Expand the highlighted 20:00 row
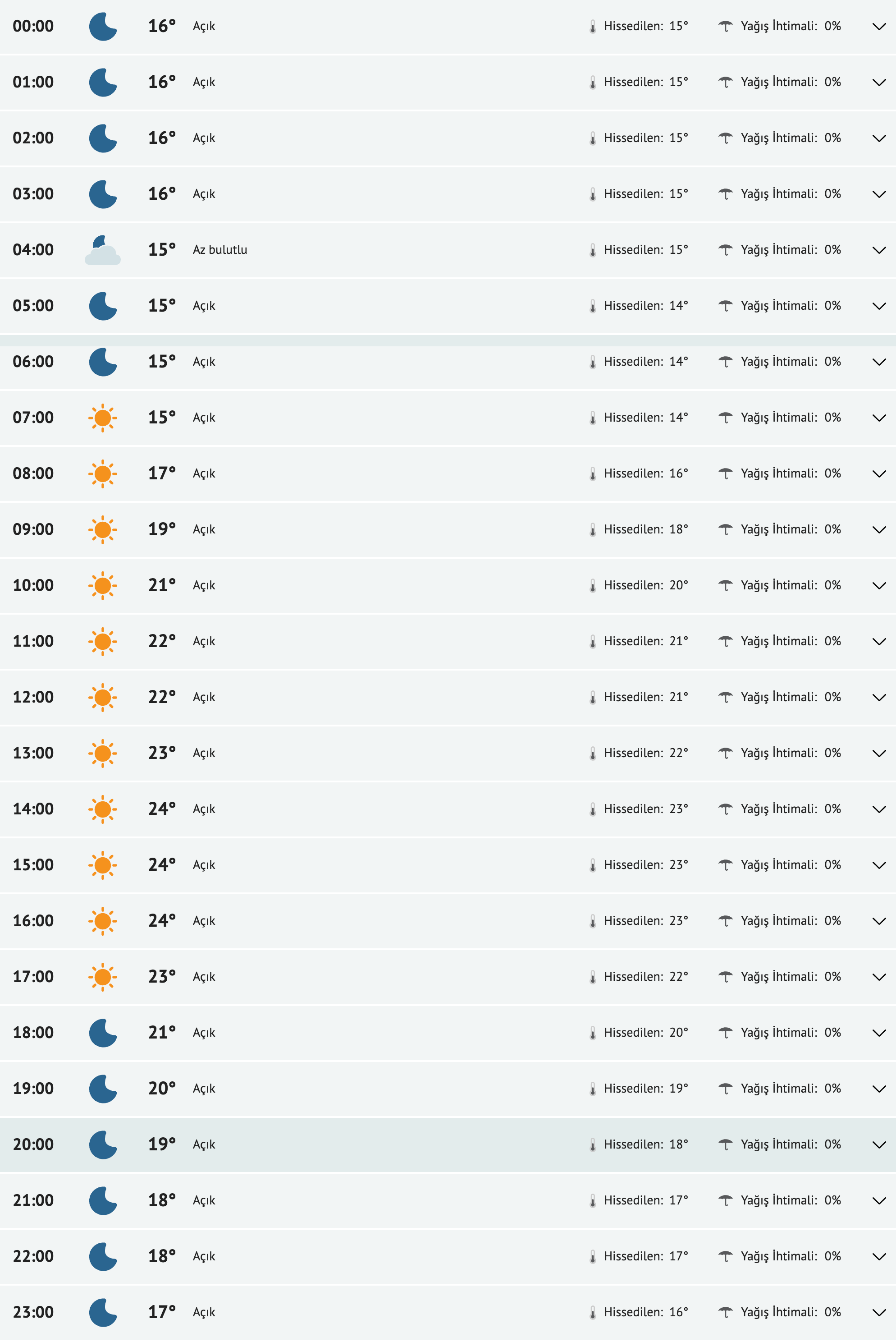The height and width of the screenshot is (1342, 896). (x=879, y=1145)
